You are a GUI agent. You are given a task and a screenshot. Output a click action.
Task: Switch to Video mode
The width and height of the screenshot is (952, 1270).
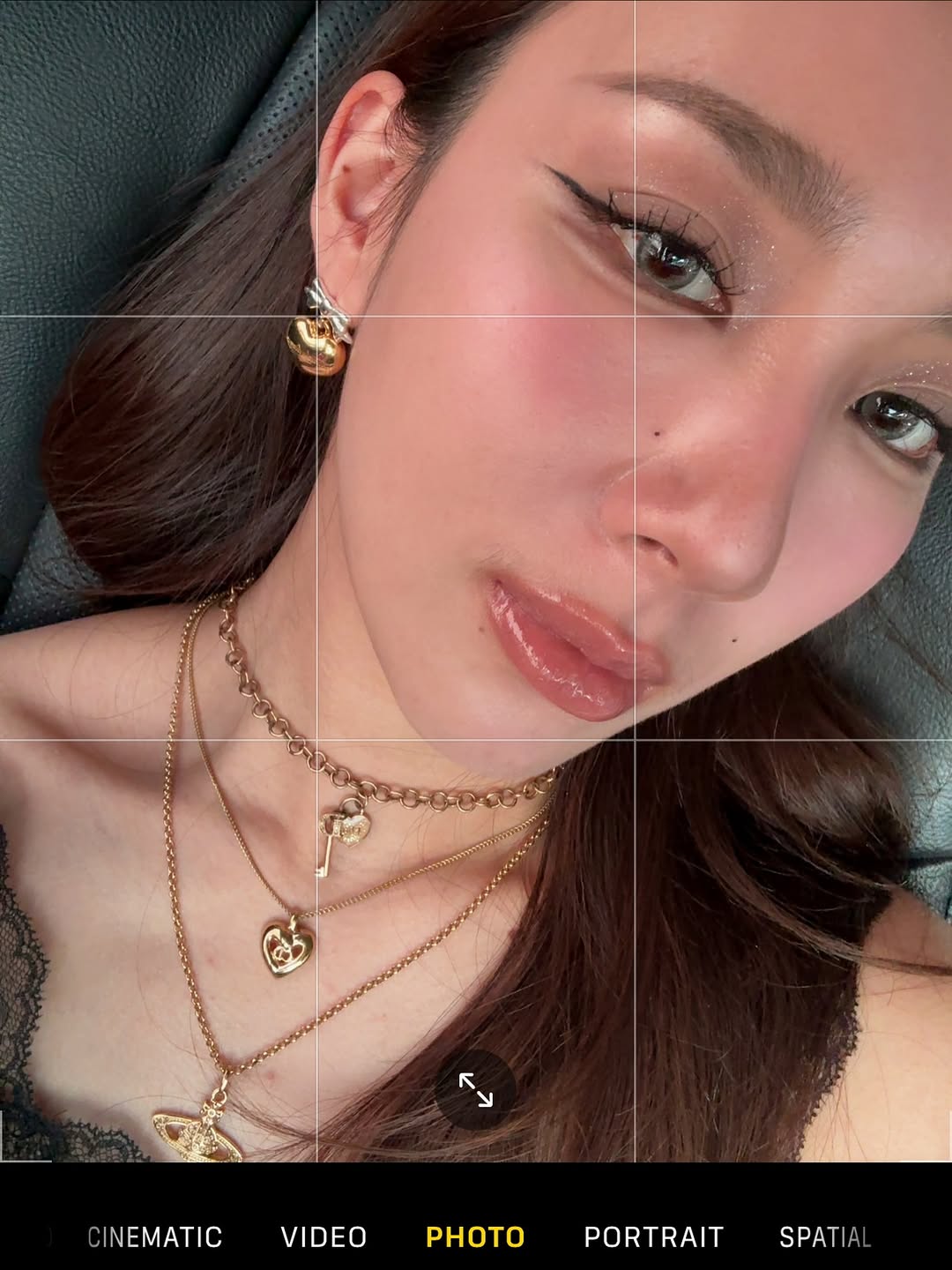324,1236
